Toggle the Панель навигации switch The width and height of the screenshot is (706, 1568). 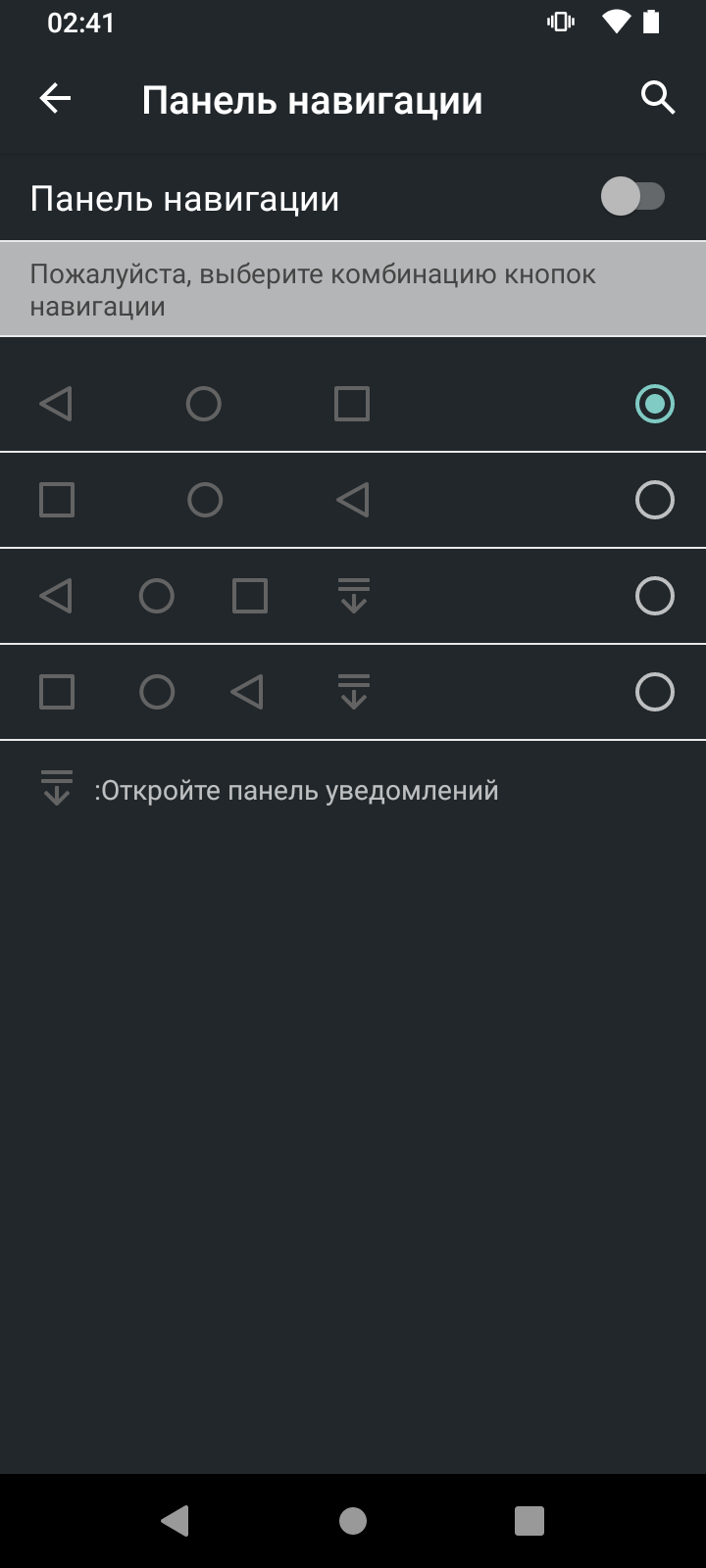[632, 197]
